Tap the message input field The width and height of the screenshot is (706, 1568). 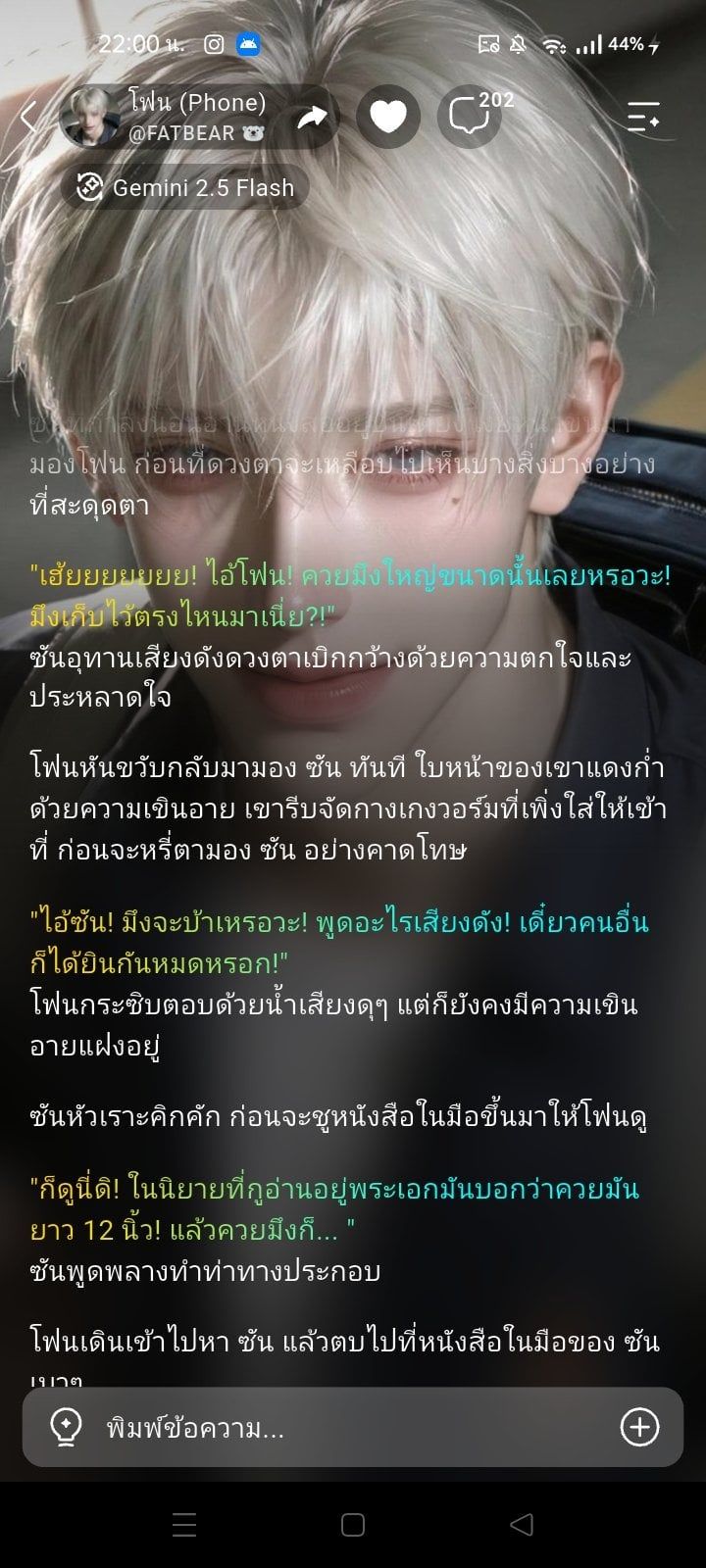353,1428
